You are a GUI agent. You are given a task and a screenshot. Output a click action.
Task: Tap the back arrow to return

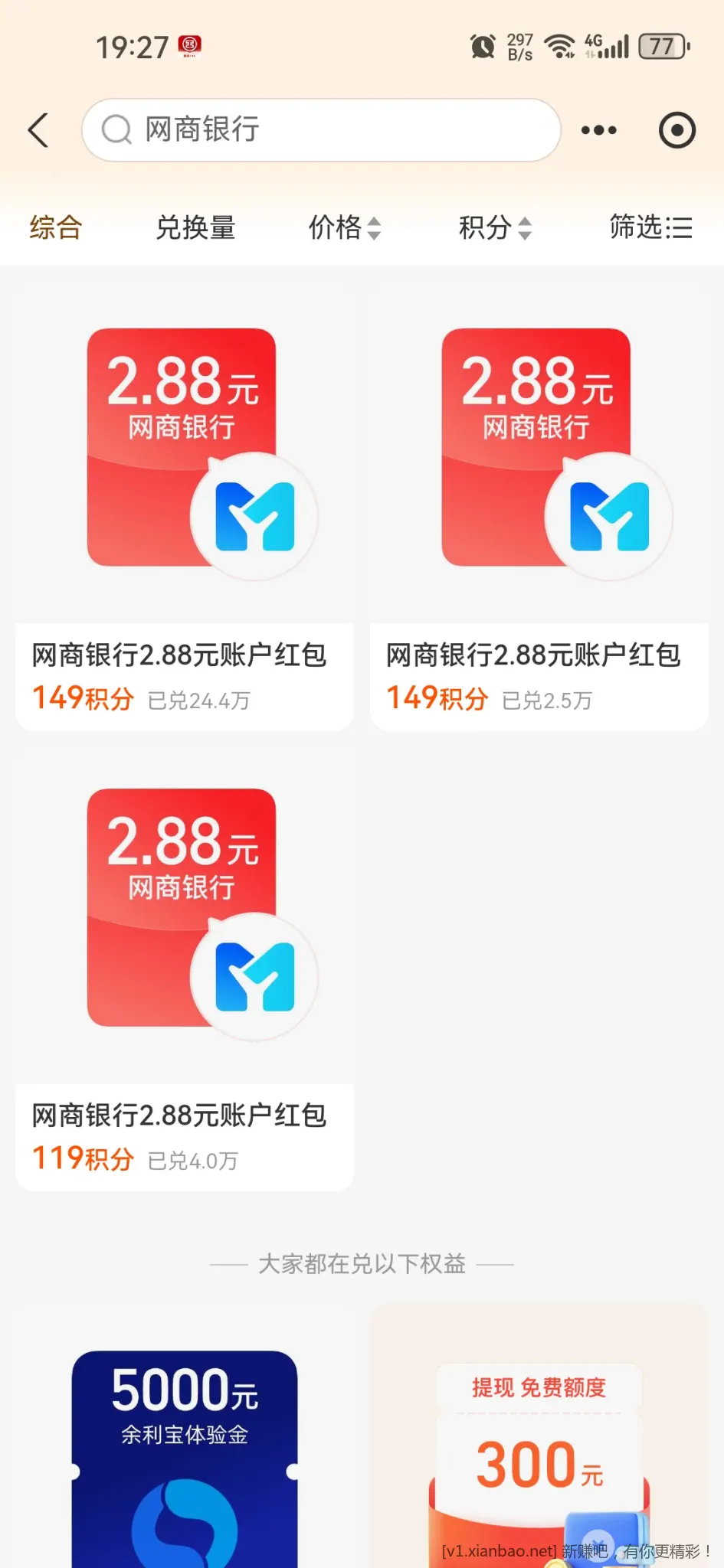pos(39,130)
